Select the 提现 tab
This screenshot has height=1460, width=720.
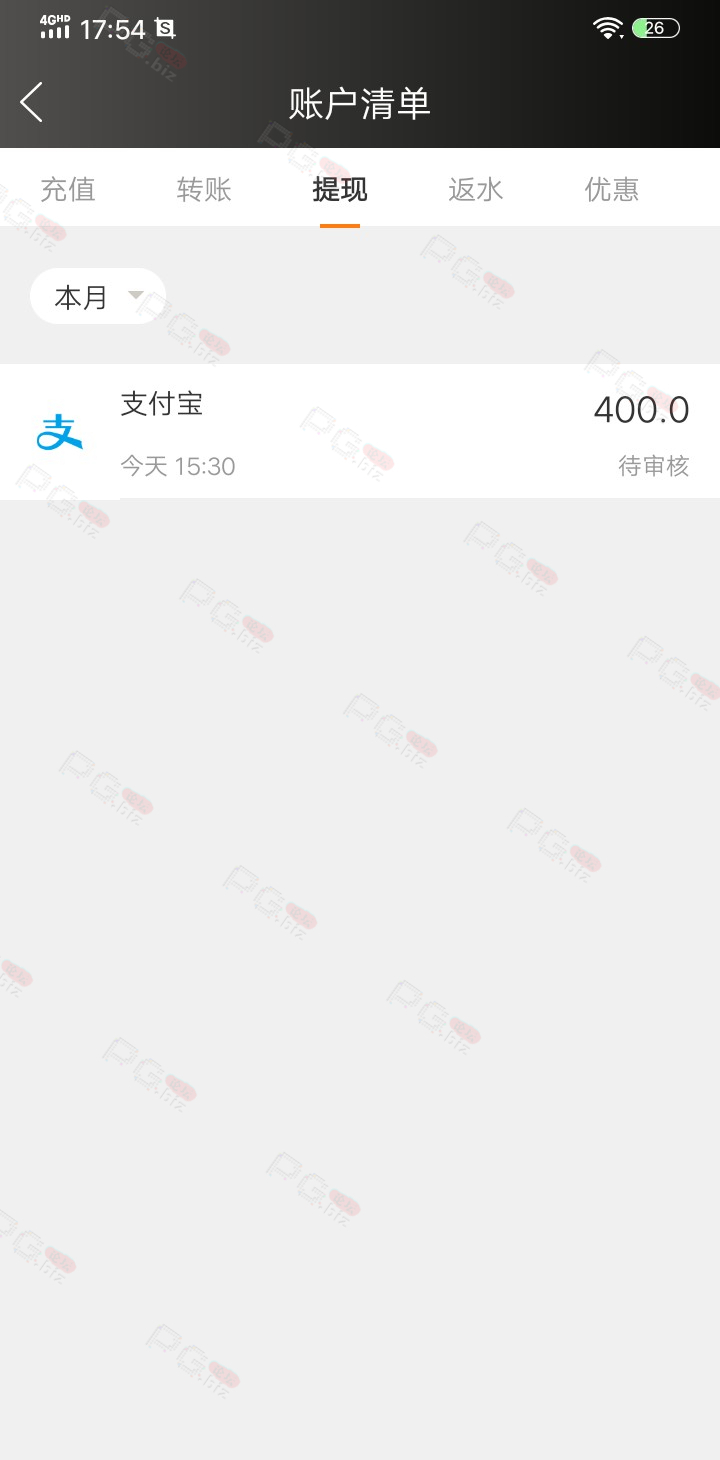point(340,189)
